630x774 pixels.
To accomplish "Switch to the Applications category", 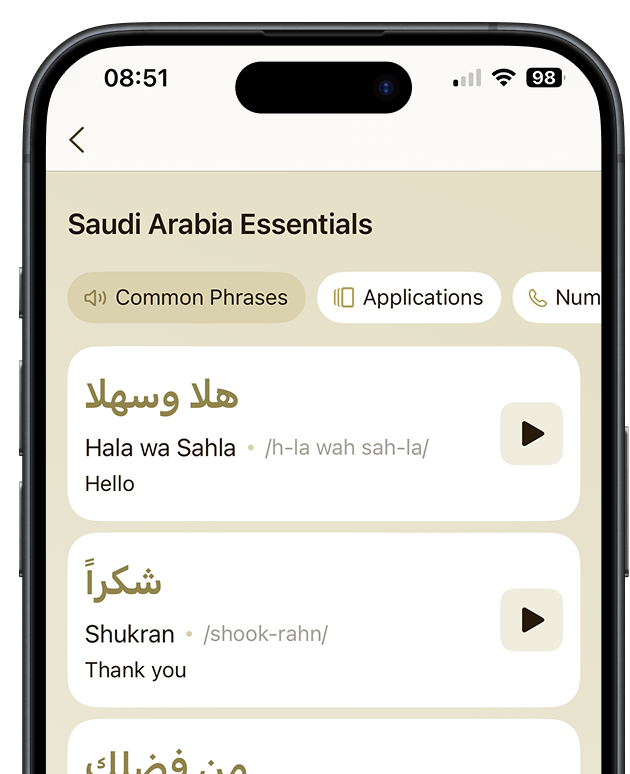I will (408, 298).
